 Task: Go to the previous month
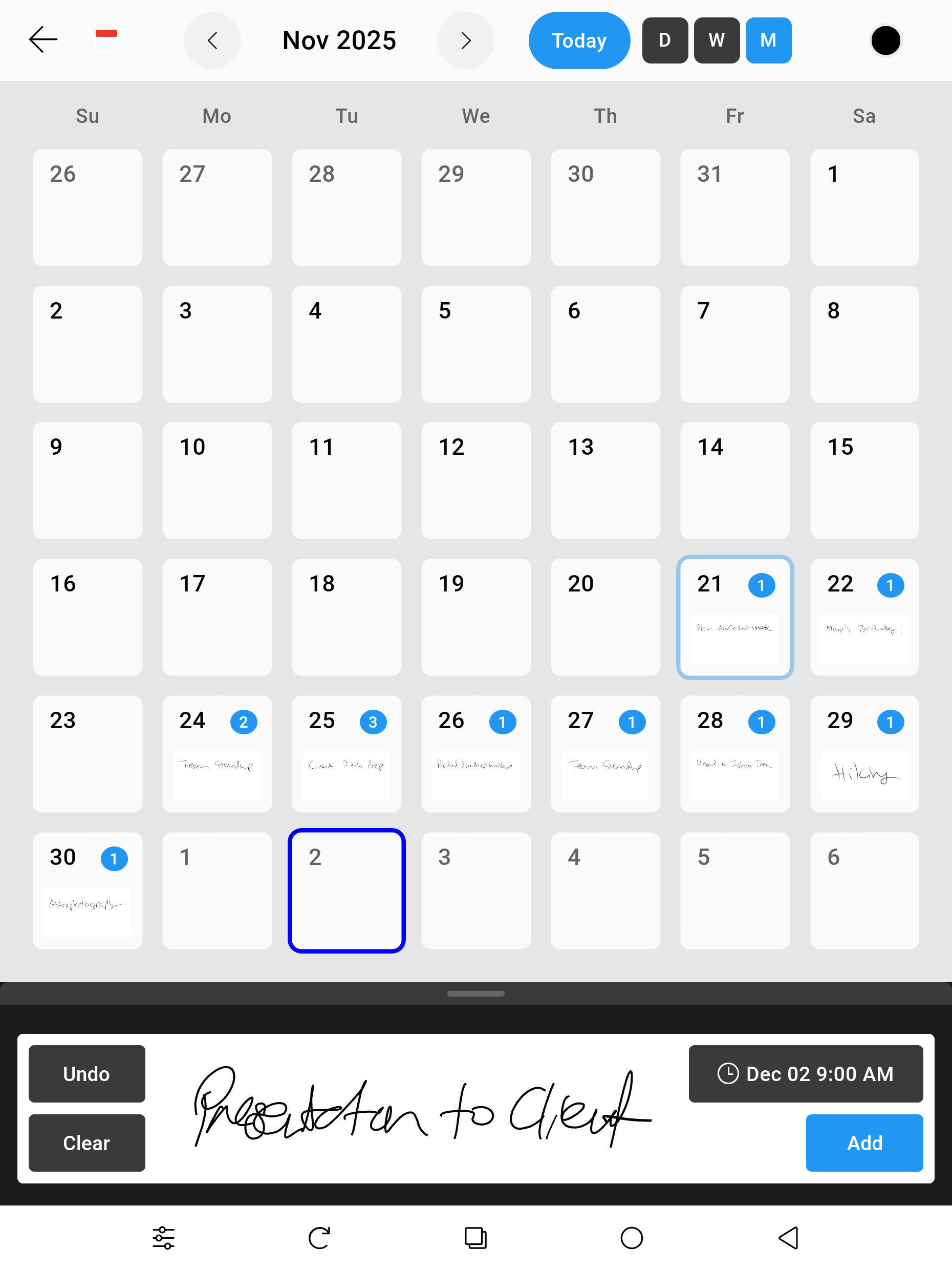pos(212,40)
